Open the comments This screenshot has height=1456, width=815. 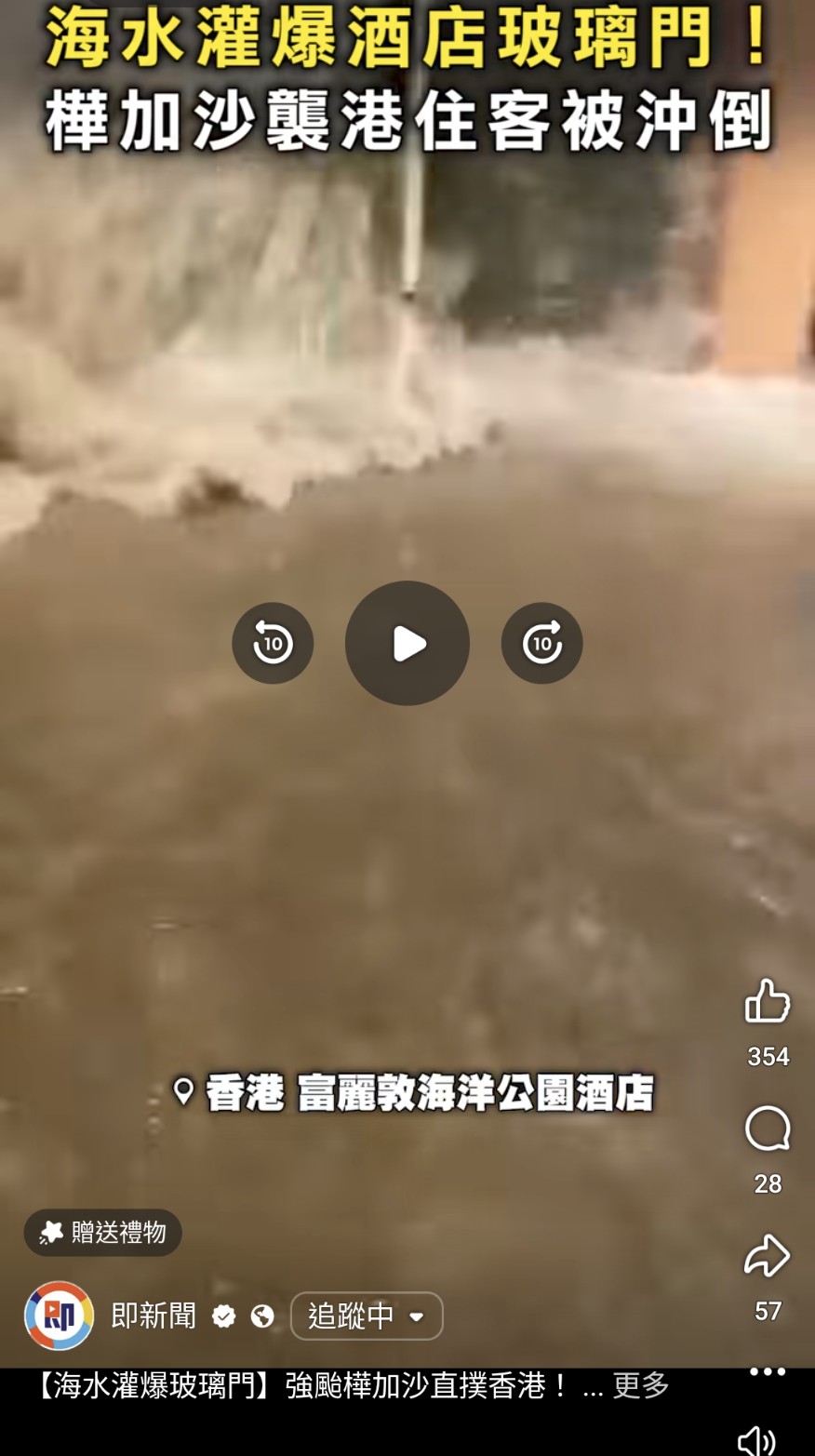click(768, 1129)
